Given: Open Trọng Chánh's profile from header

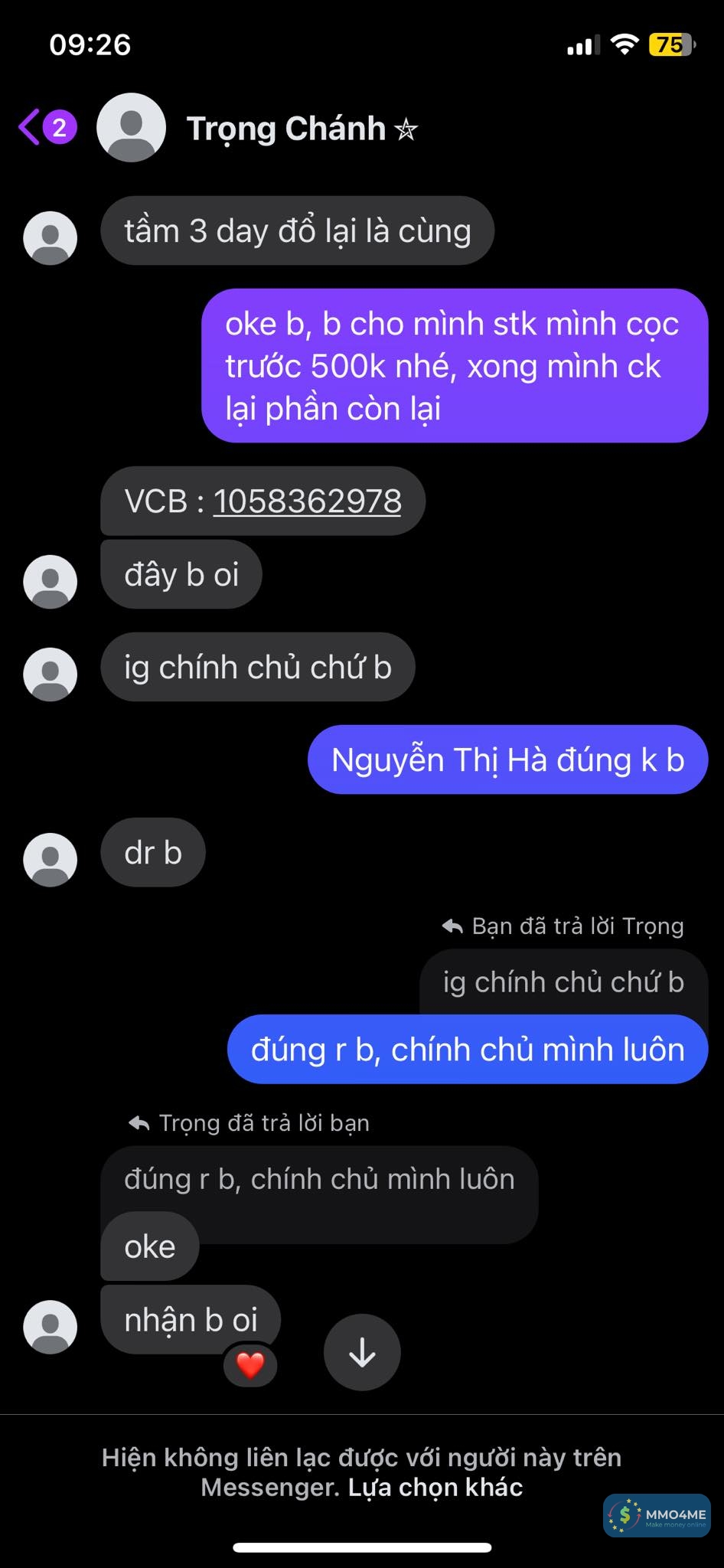Looking at the screenshot, I should (285, 129).
